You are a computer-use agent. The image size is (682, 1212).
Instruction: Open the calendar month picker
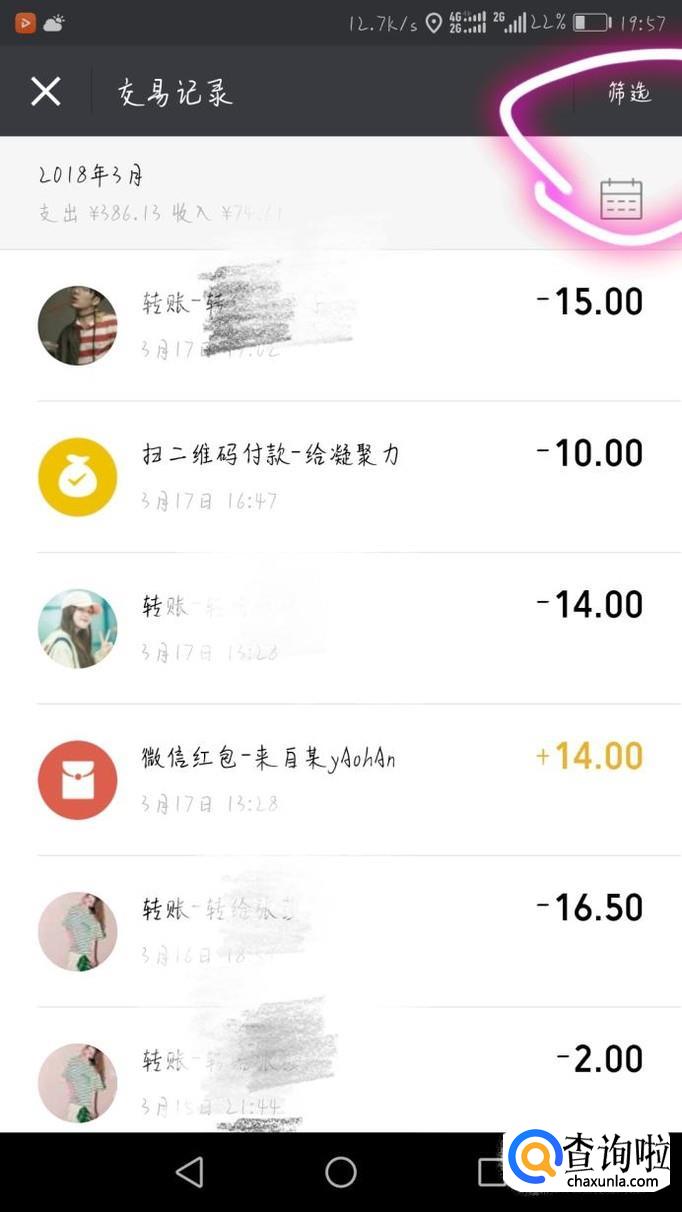coord(620,199)
